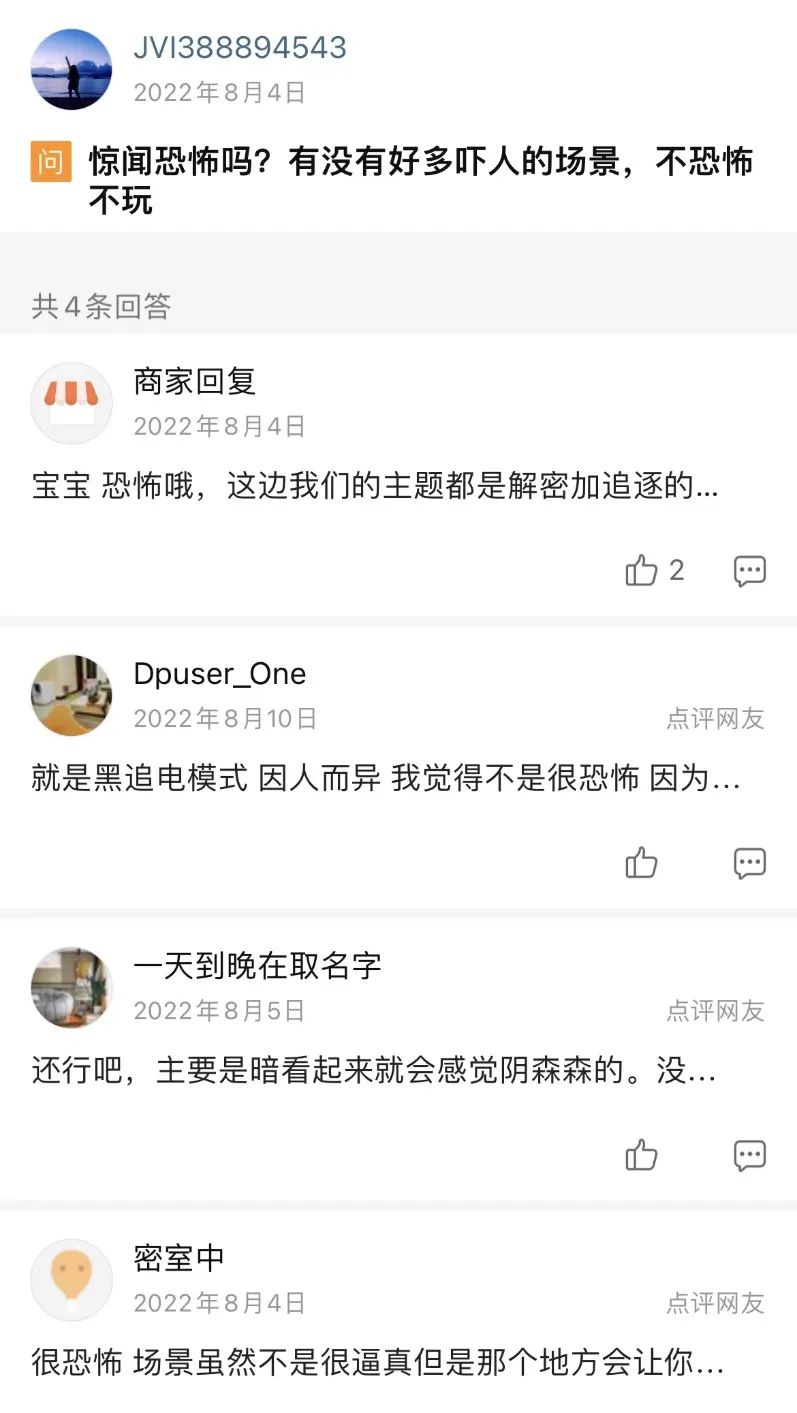
Task: Click the username JVI388894543
Action: pyautogui.click(x=240, y=47)
